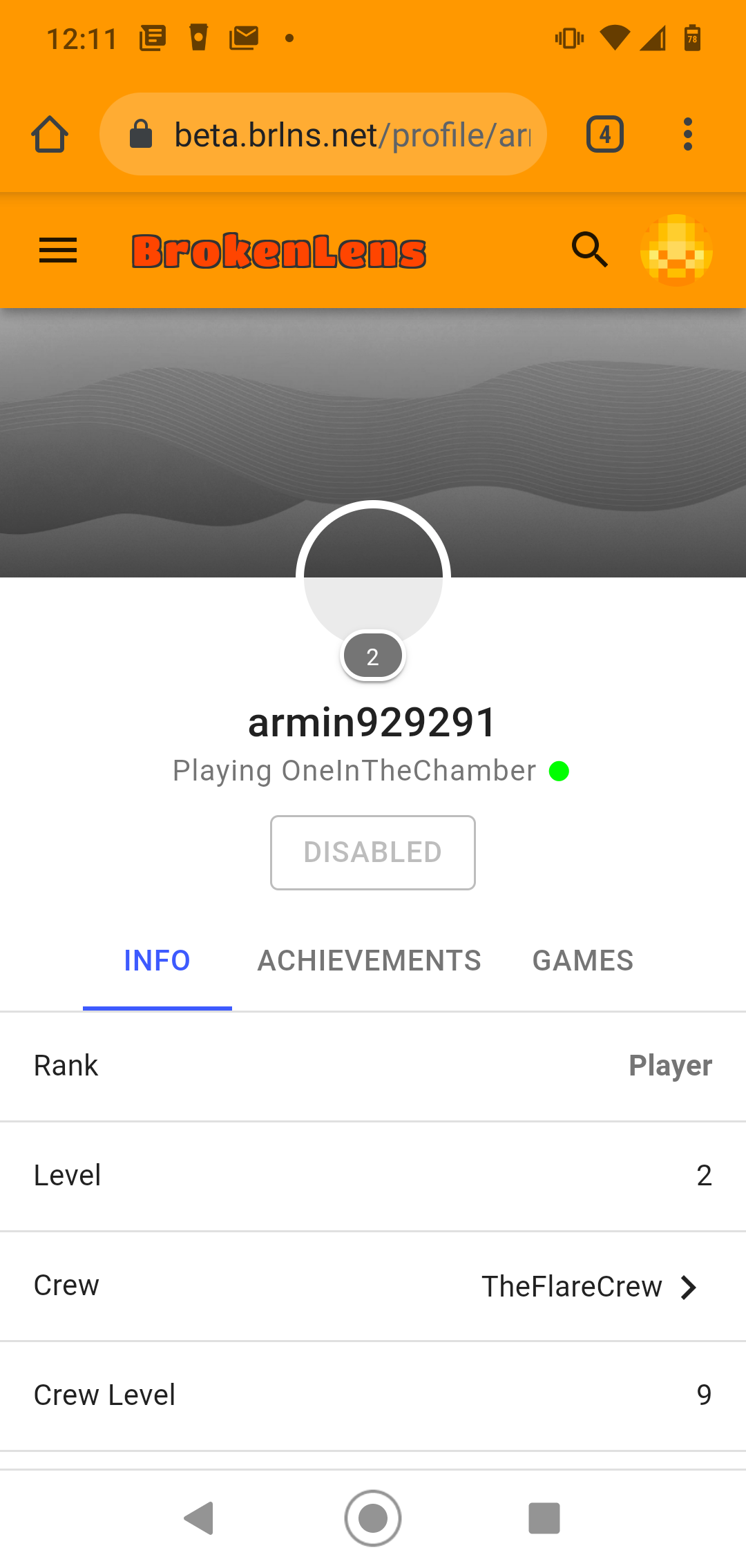Viewport: 746px width, 1568px height.
Task: Open the recent apps overview
Action: [x=544, y=1518]
